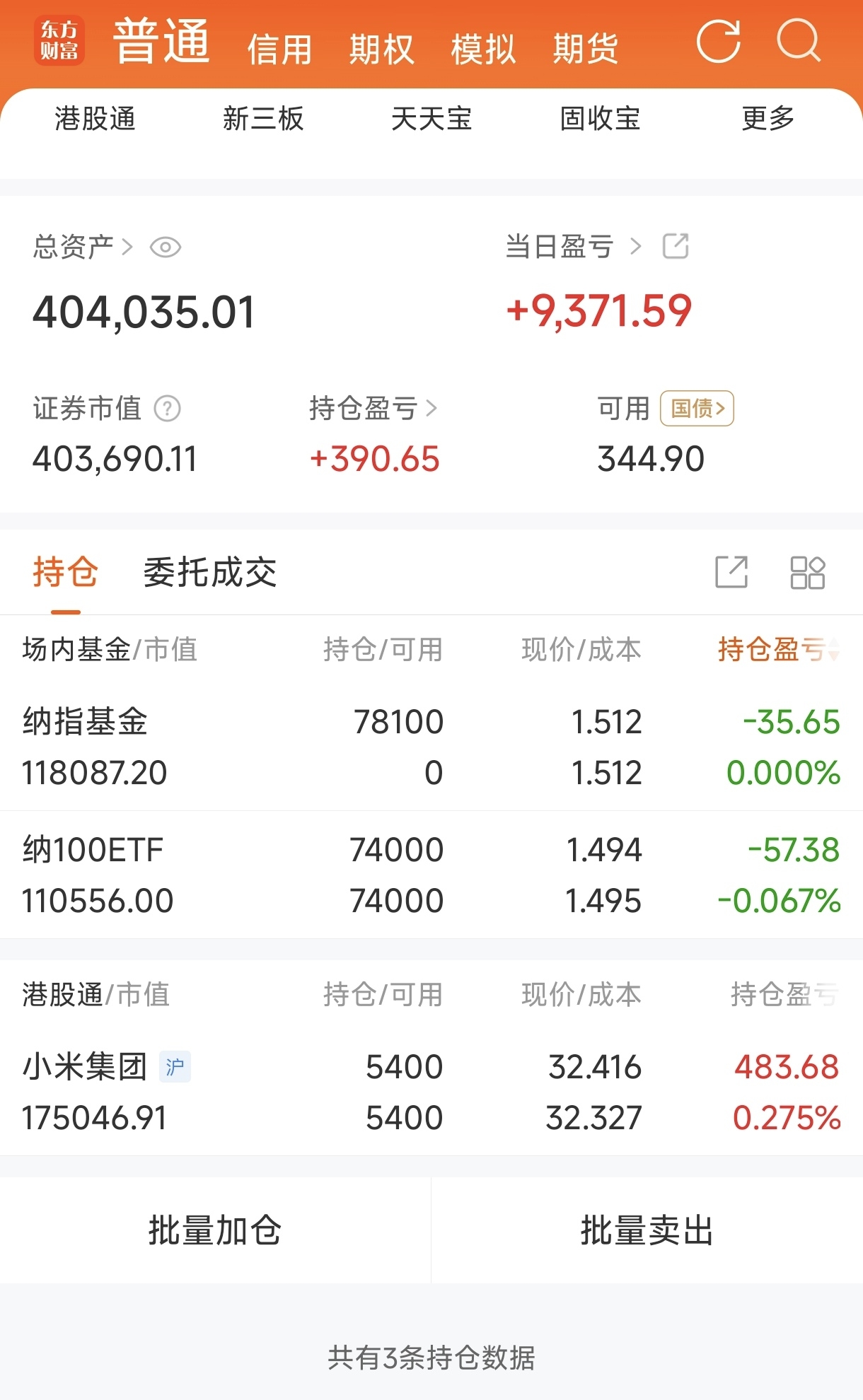Image resolution: width=863 pixels, height=1400 pixels.
Task: Open the search magnifier icon
Action: [799, 42]
